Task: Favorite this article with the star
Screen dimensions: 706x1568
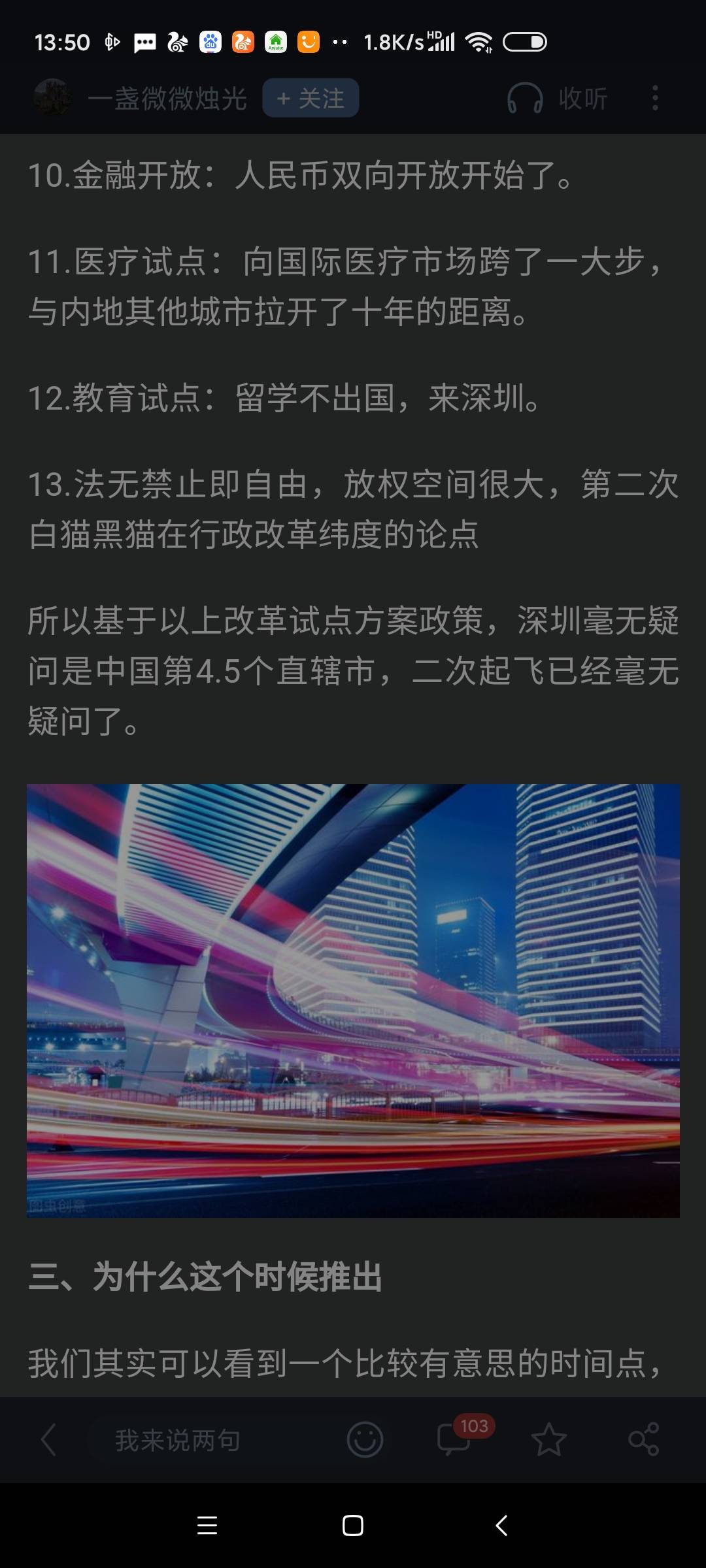Action: (548, 1440)
